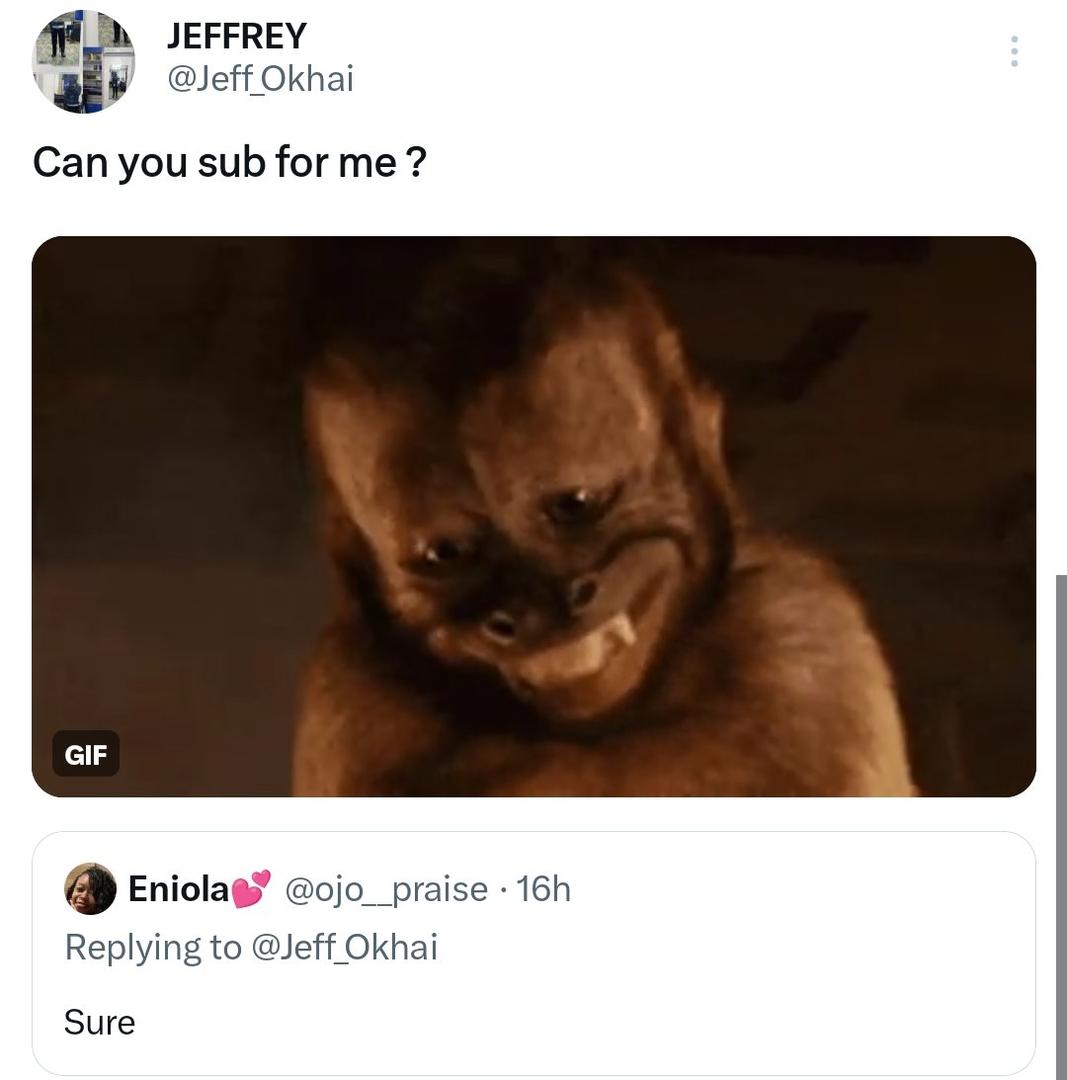Open the embedded GIF image
1067x1080 pixels.
[x=535, y=515]
